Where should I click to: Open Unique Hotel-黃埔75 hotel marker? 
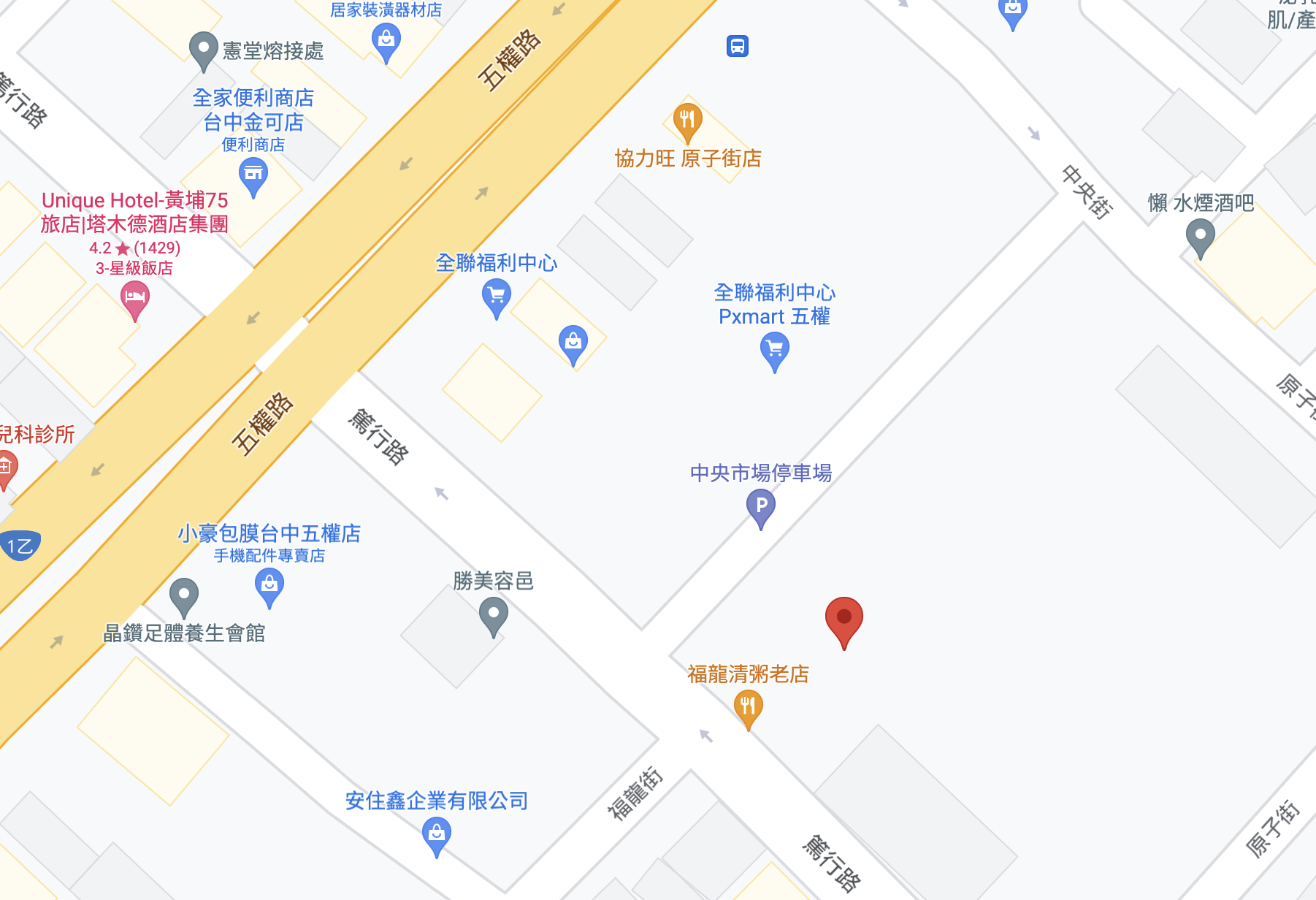[135, 299]
